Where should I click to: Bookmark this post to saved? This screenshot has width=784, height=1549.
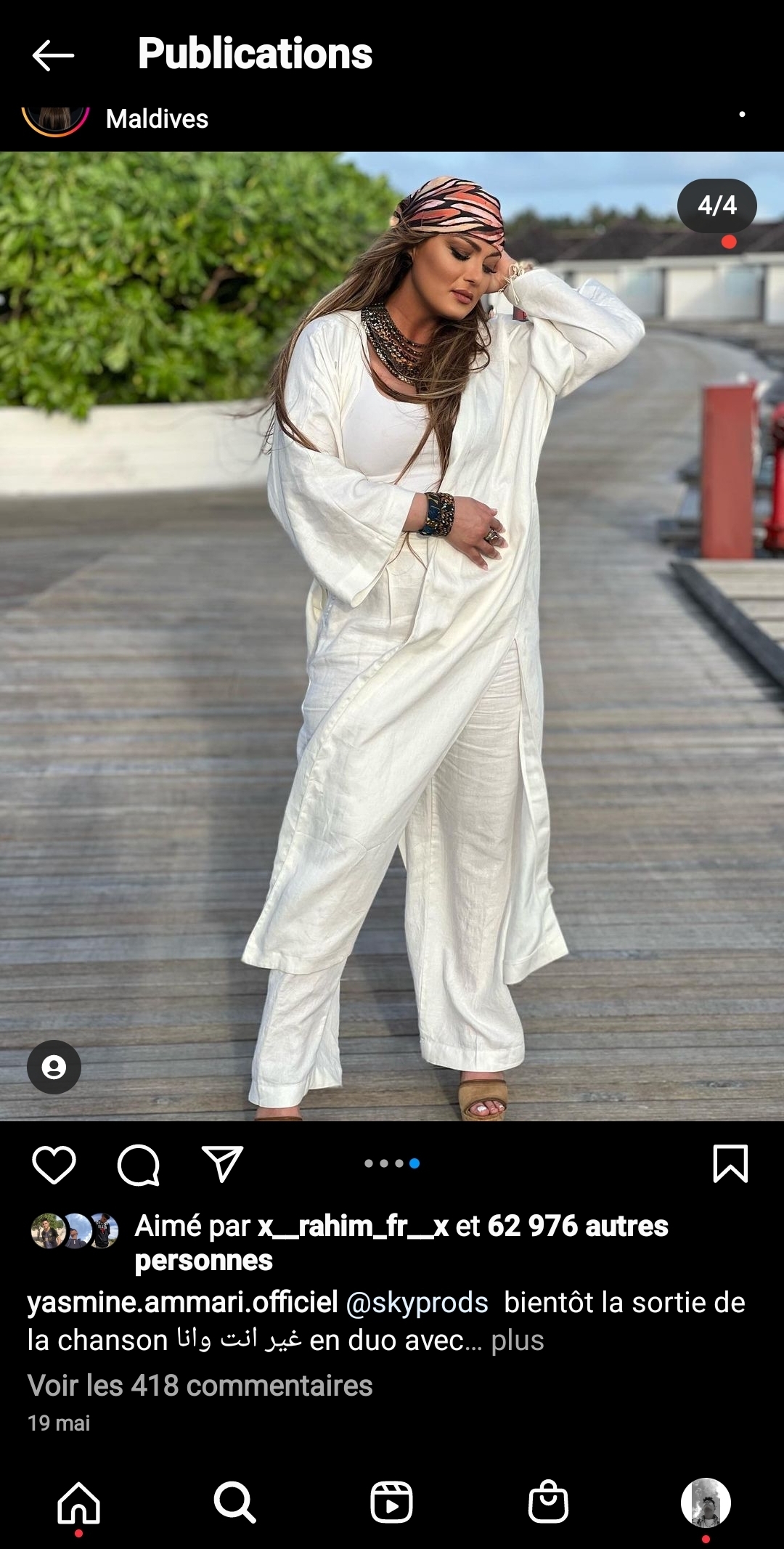(730, 1163)
